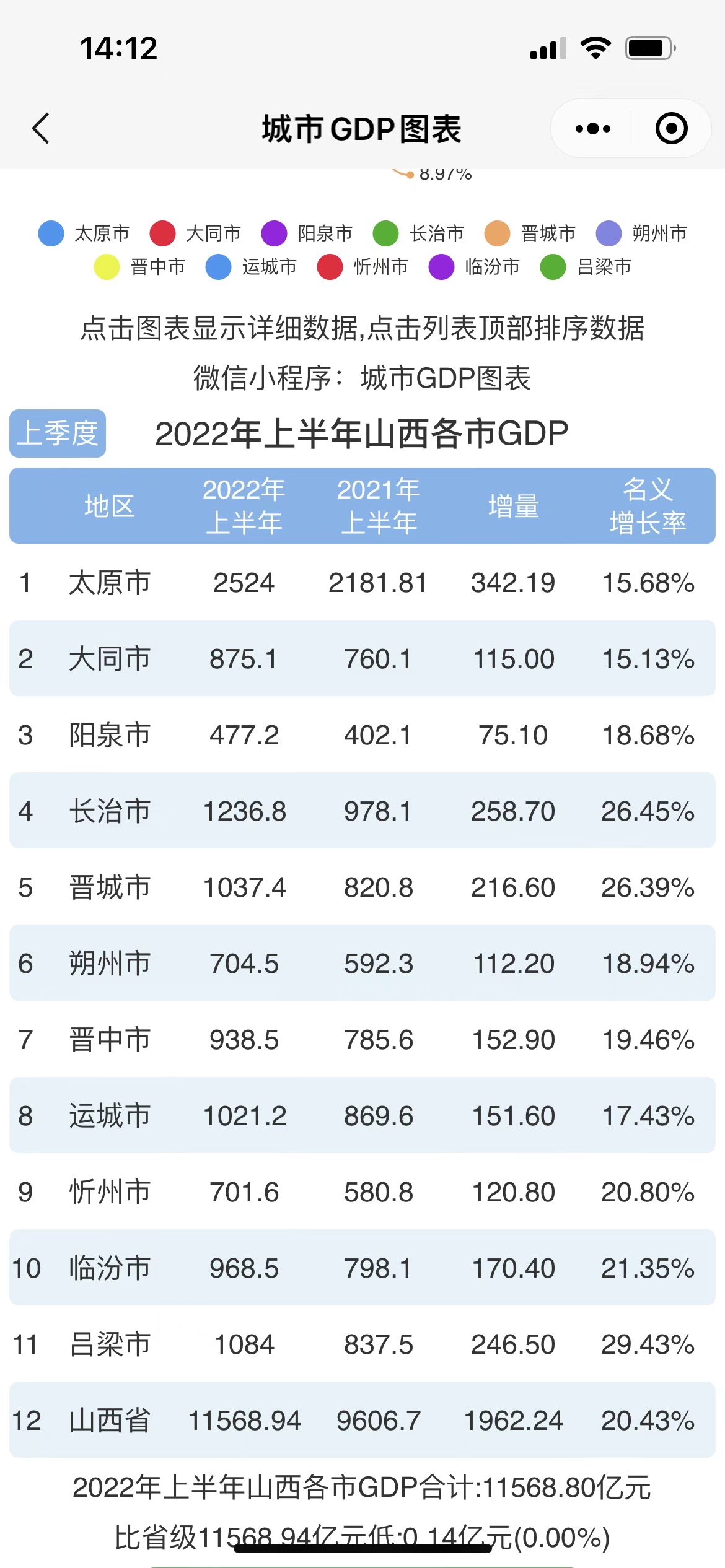Toggle 晋城市 legend entry

(x=530, y=233)
